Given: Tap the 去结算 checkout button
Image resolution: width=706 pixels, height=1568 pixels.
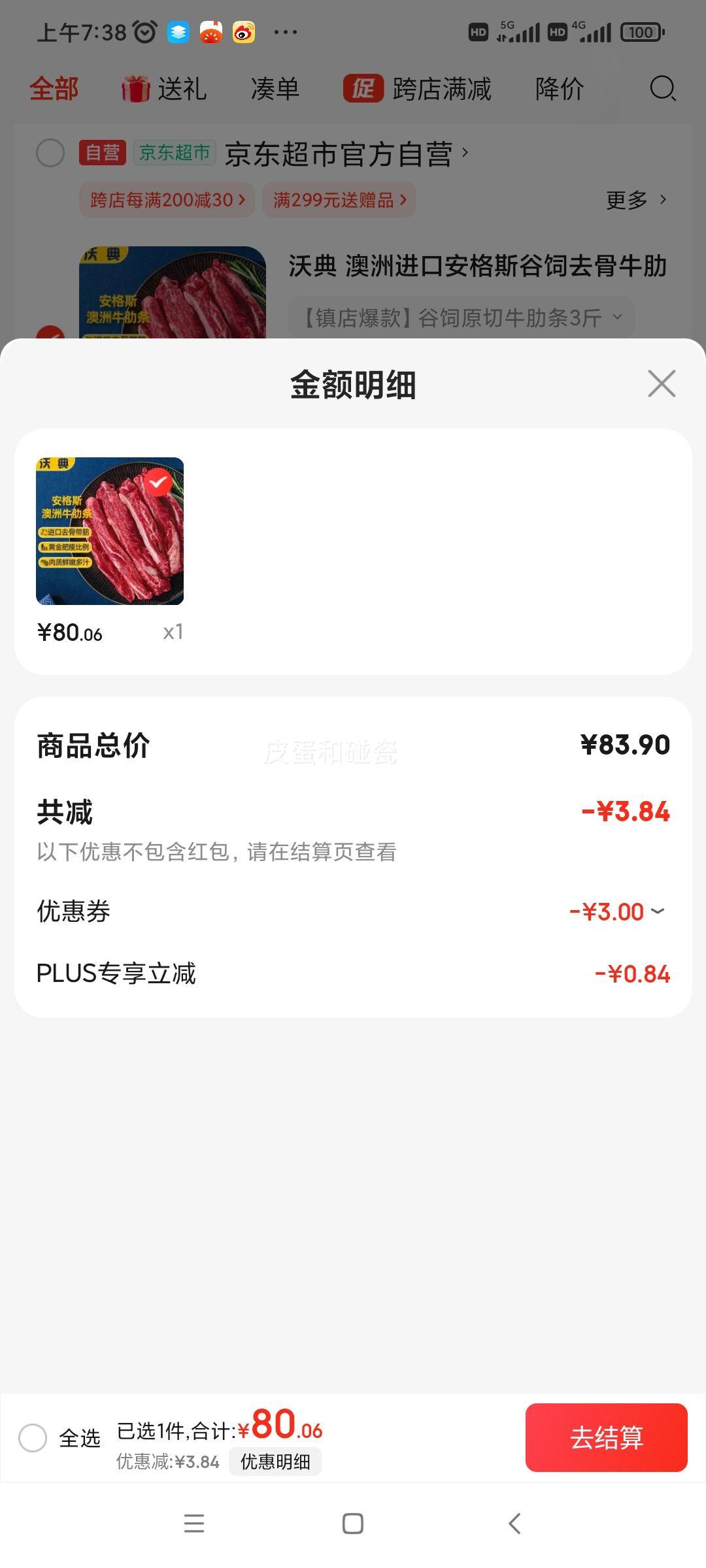Looking at the screenshot, I should (x=606, y=1438).
